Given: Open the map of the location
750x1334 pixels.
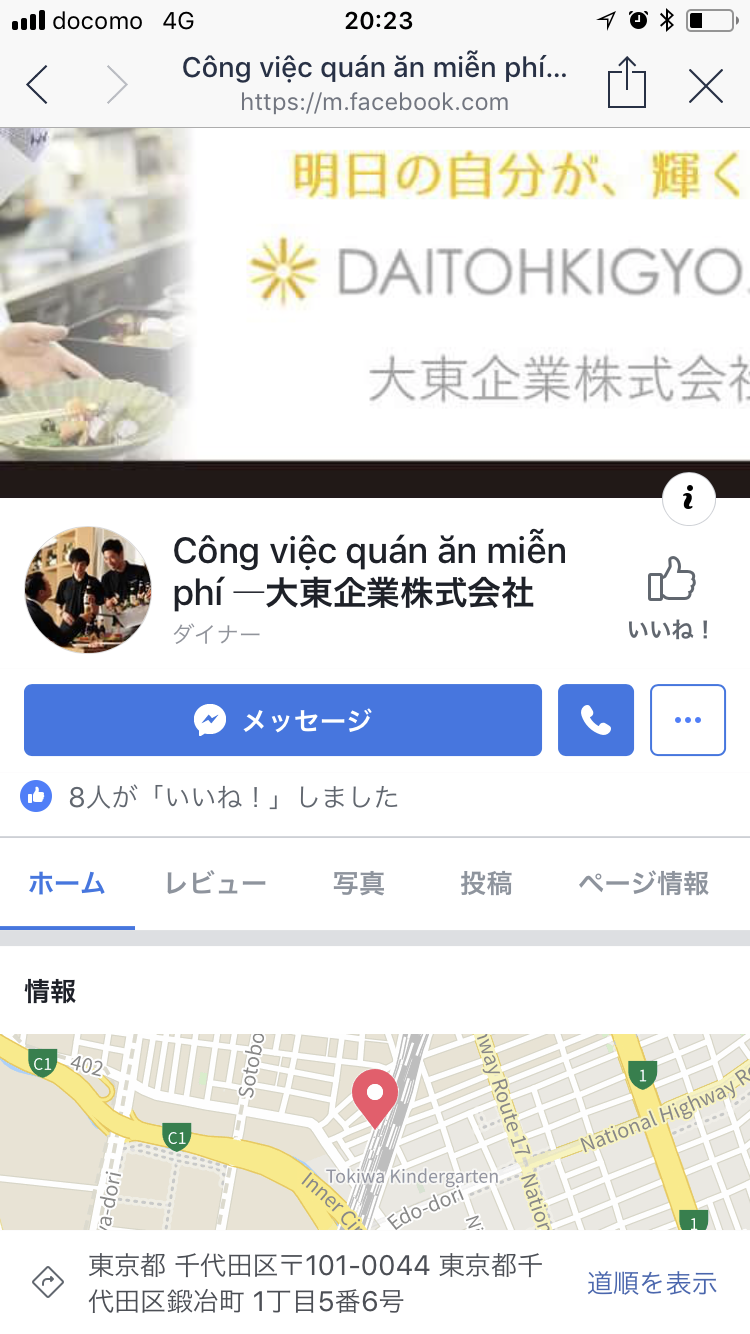Looking at the screenshot, I should 375,1131.
